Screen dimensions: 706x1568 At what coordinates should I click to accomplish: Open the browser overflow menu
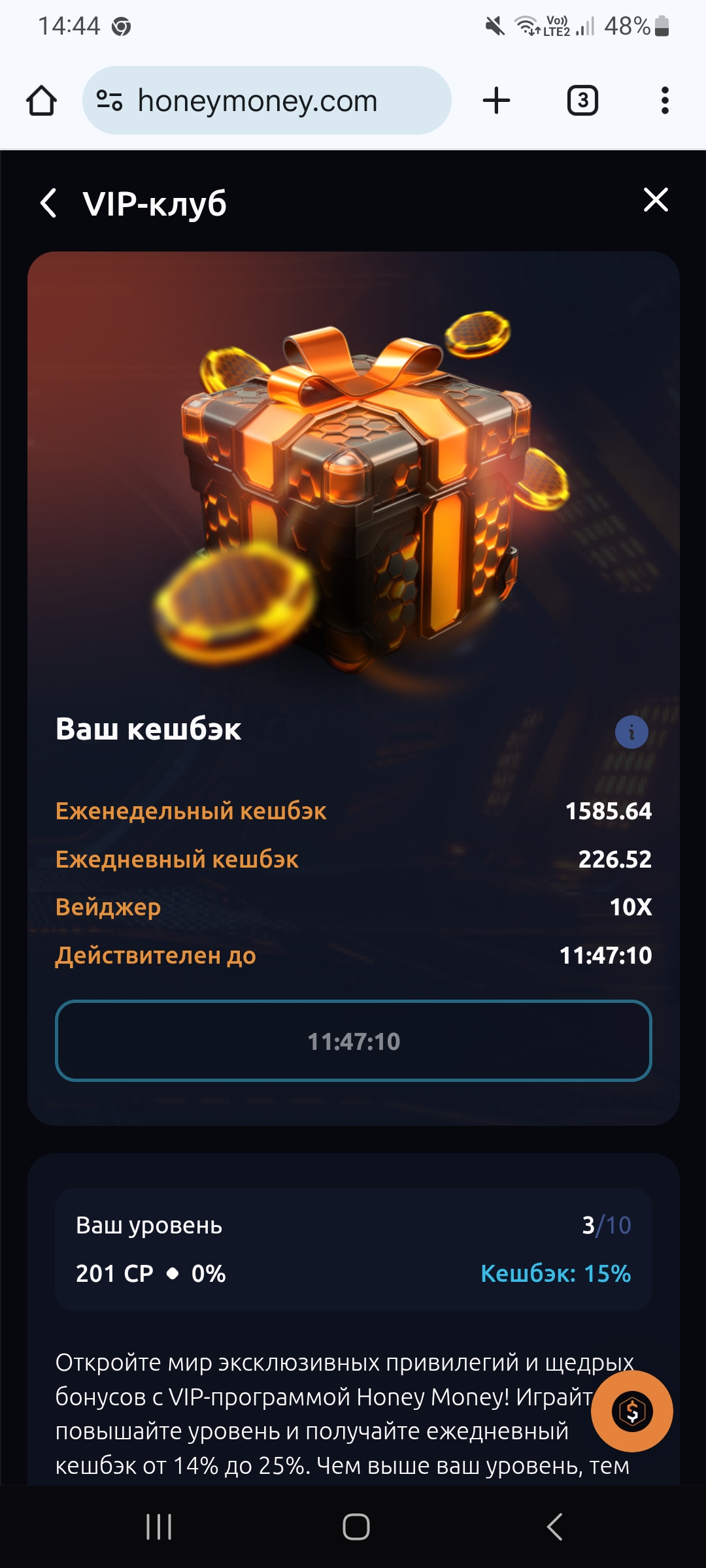[x=665, y=101]
